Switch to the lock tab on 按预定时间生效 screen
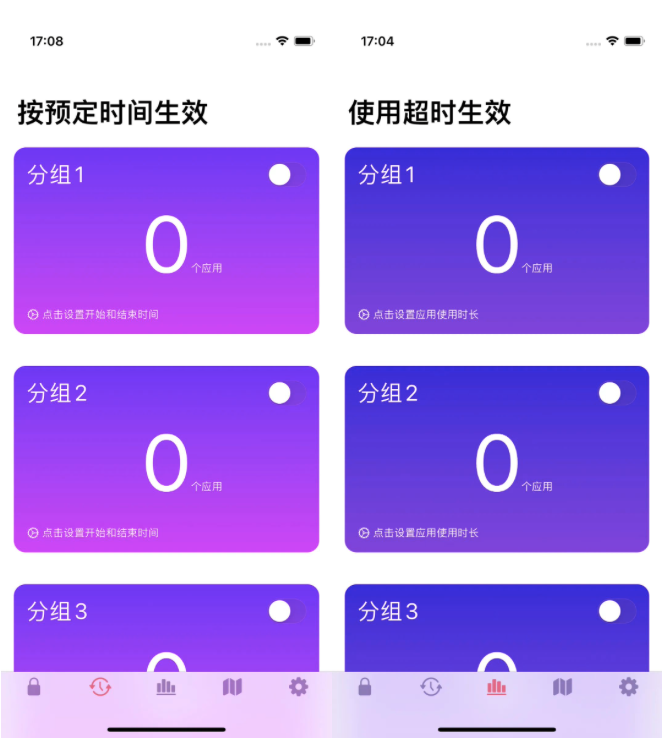Image resolution: width=665 pixels, height=749 pixels. [x=34, y=687]
